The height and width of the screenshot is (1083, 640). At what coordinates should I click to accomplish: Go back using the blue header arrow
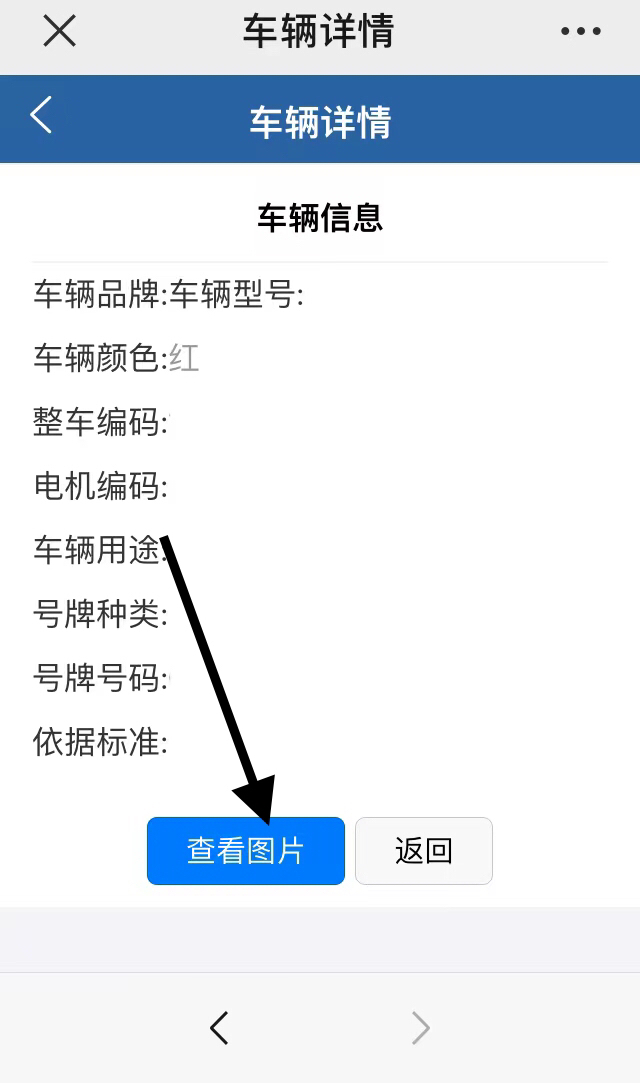pyautogui.click(x=41, y=116)
